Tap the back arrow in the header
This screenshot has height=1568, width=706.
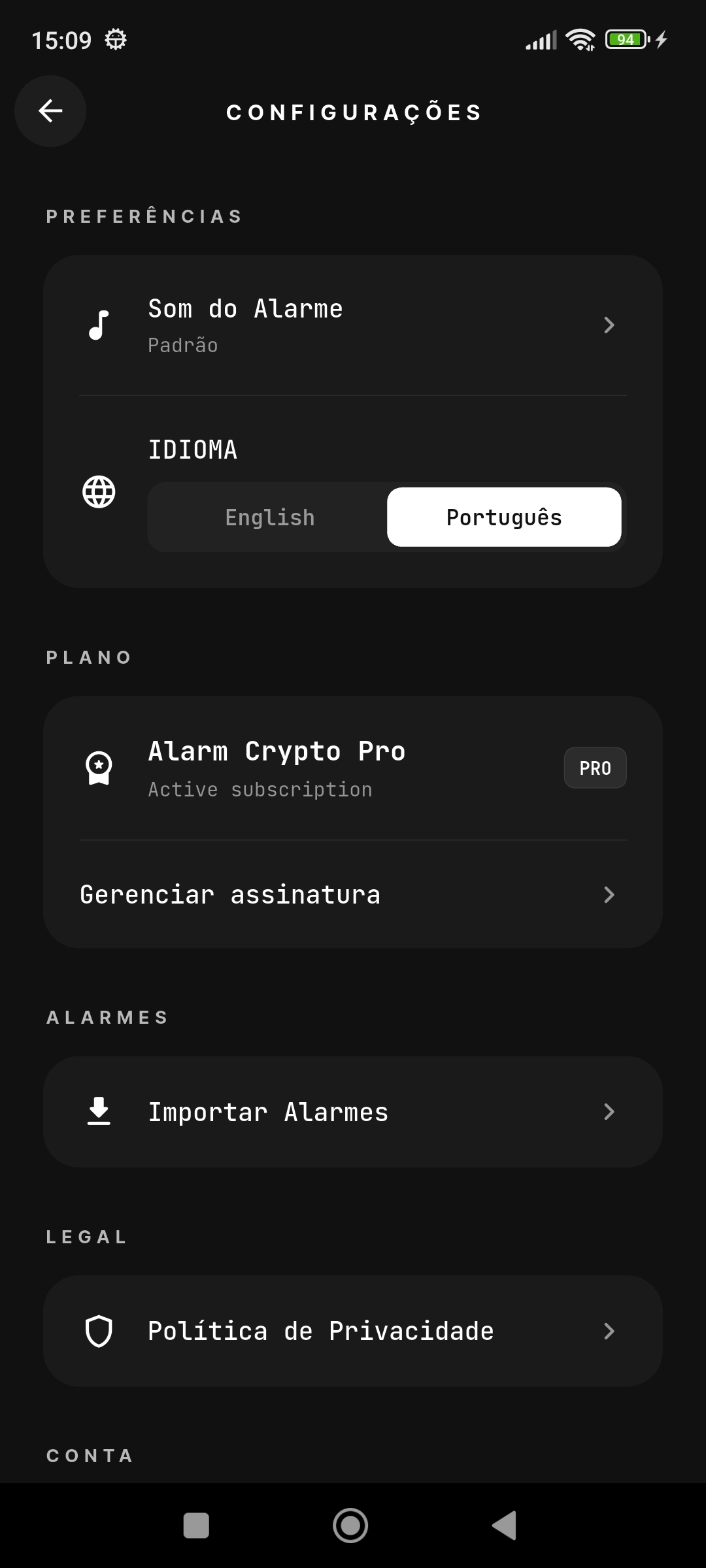pos(50,111)
